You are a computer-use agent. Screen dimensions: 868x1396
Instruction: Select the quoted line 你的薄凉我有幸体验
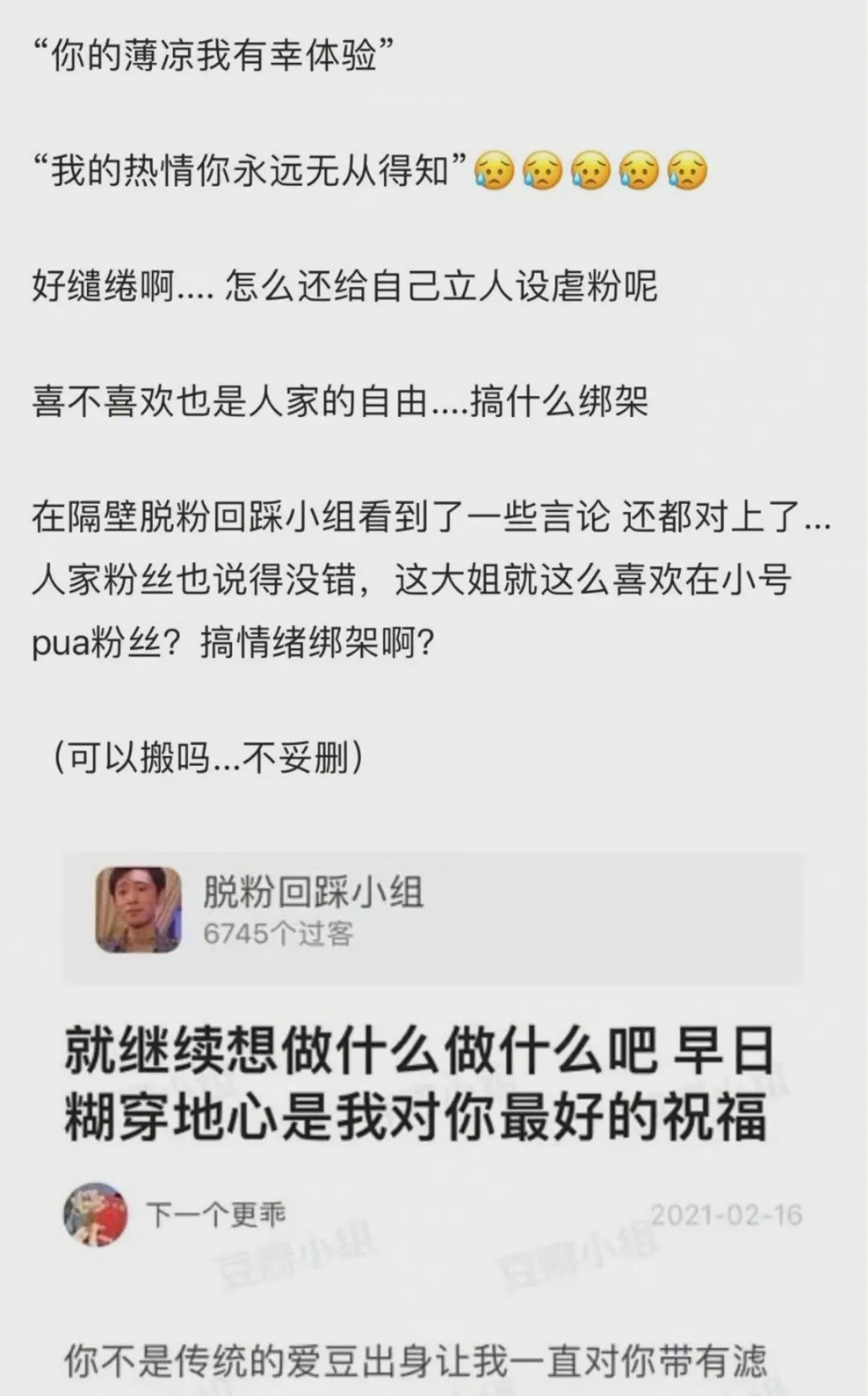click(x=217, y=55)
